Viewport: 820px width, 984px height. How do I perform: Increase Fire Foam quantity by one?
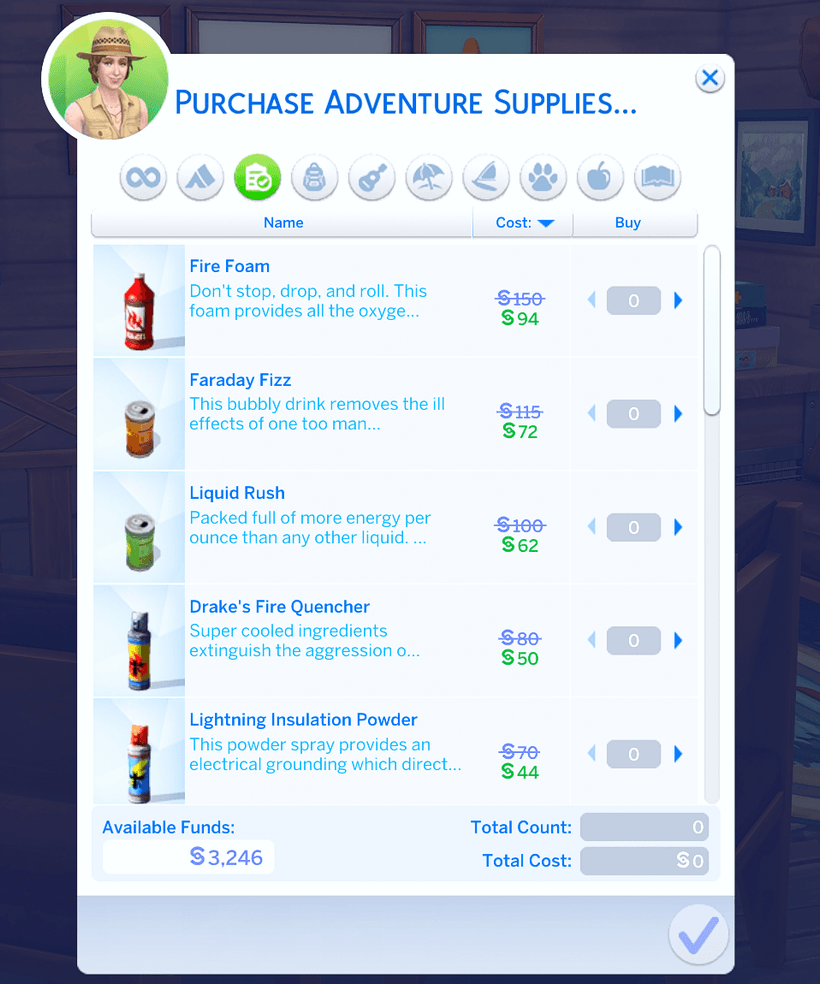(678, 301)
